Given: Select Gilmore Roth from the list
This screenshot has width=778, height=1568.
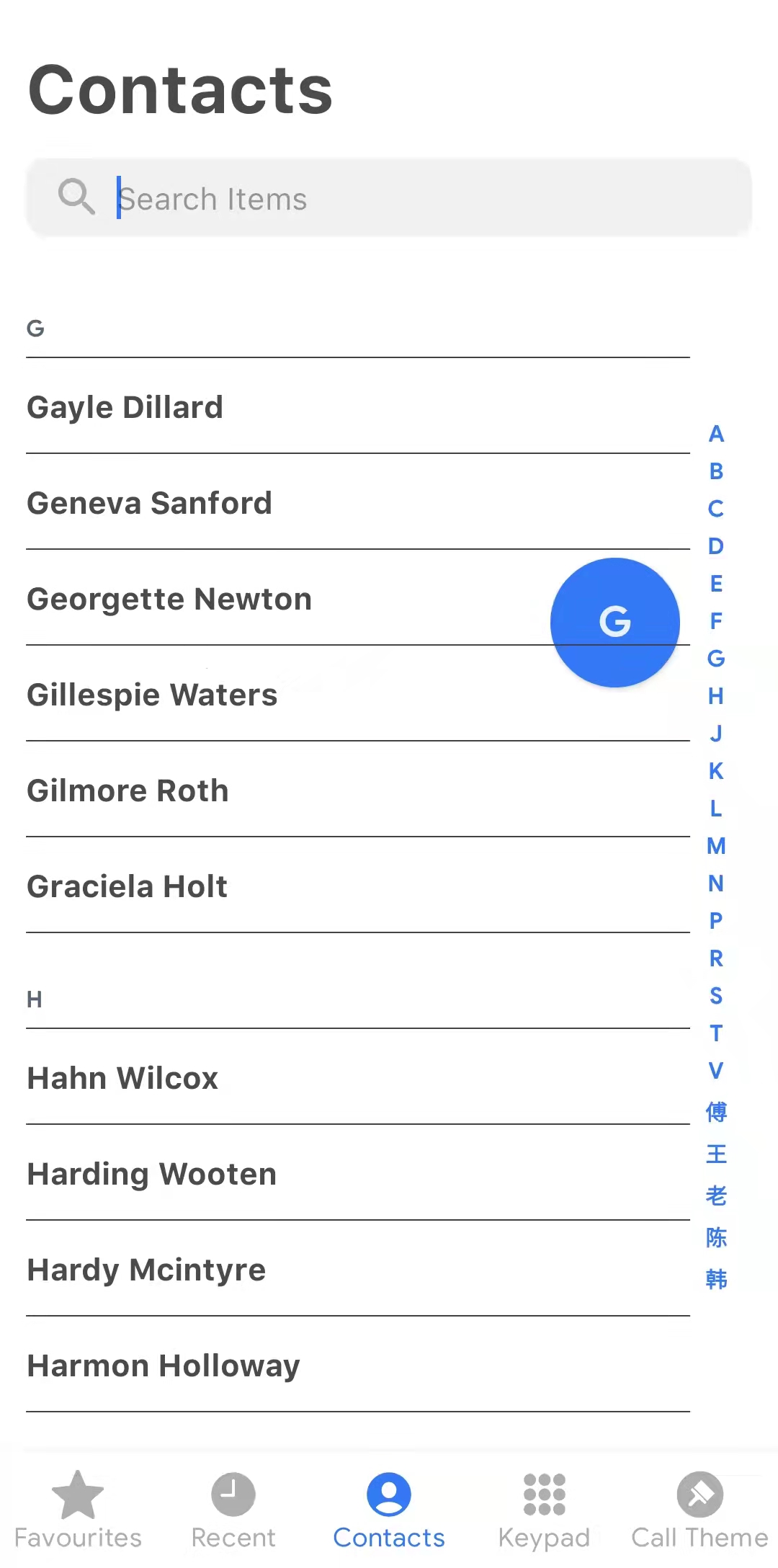Looking at the screenshot, I should tap(358, 790).
